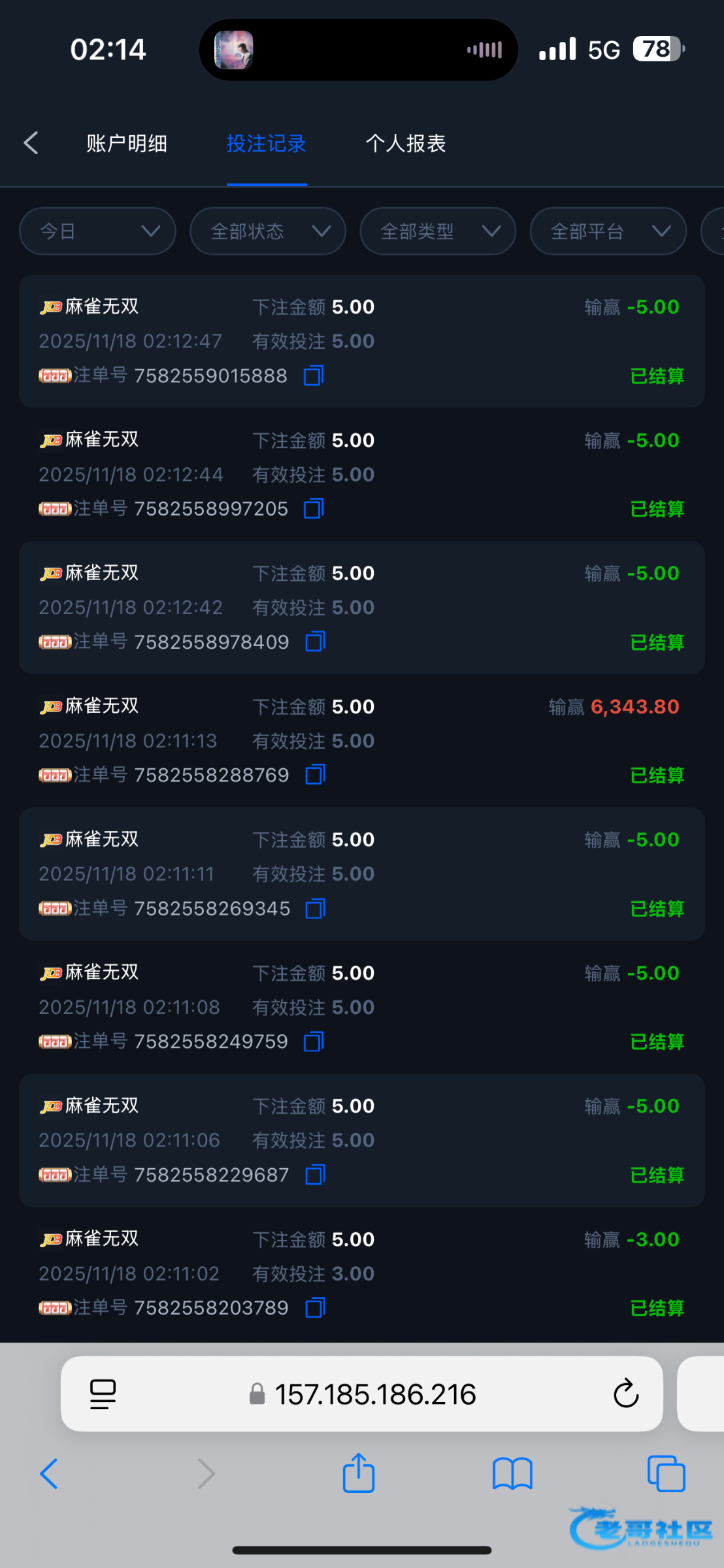Copy bet number 7582558229687
Viewport: 724px width, 1568px height.
315,1175
